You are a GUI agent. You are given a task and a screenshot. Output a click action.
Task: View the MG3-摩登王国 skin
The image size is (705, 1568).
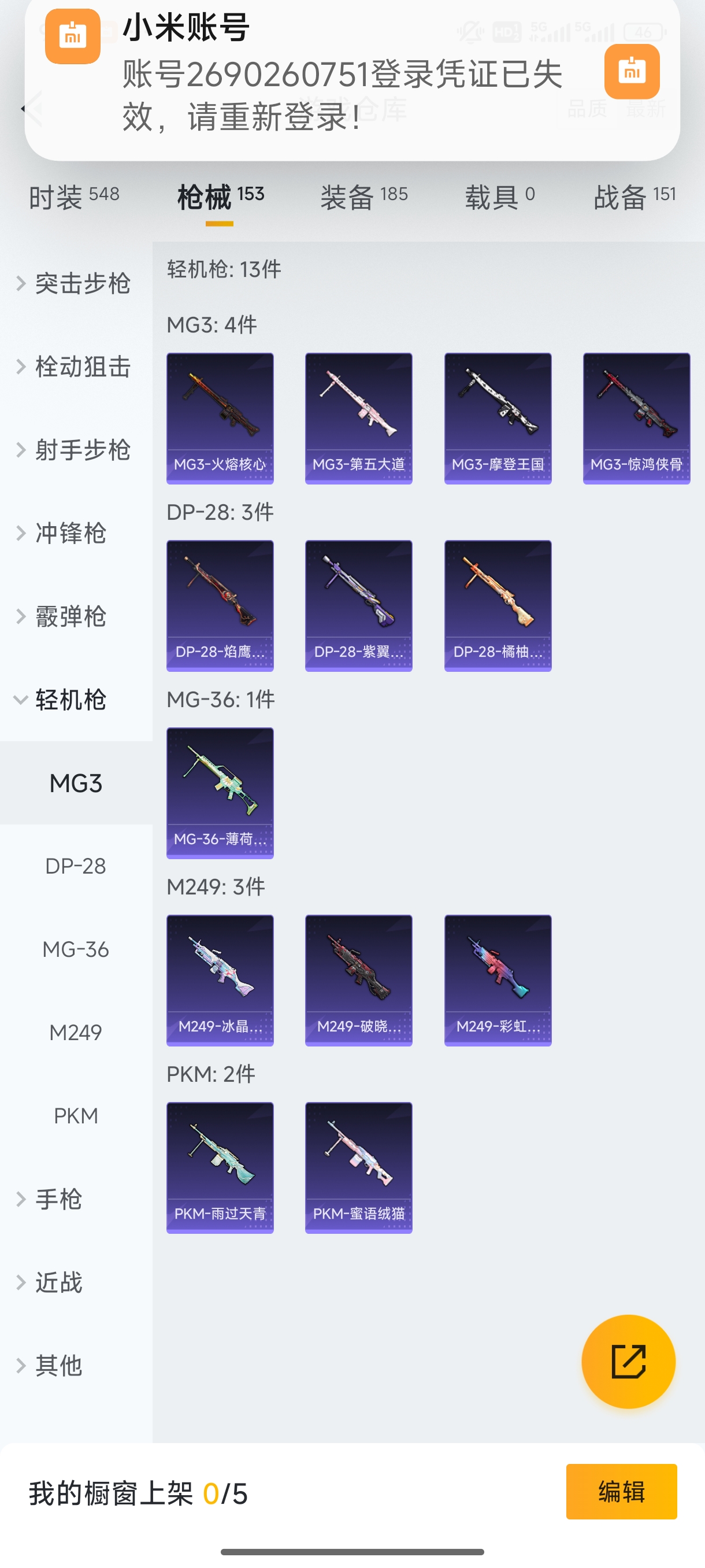(x=498, y=418)
